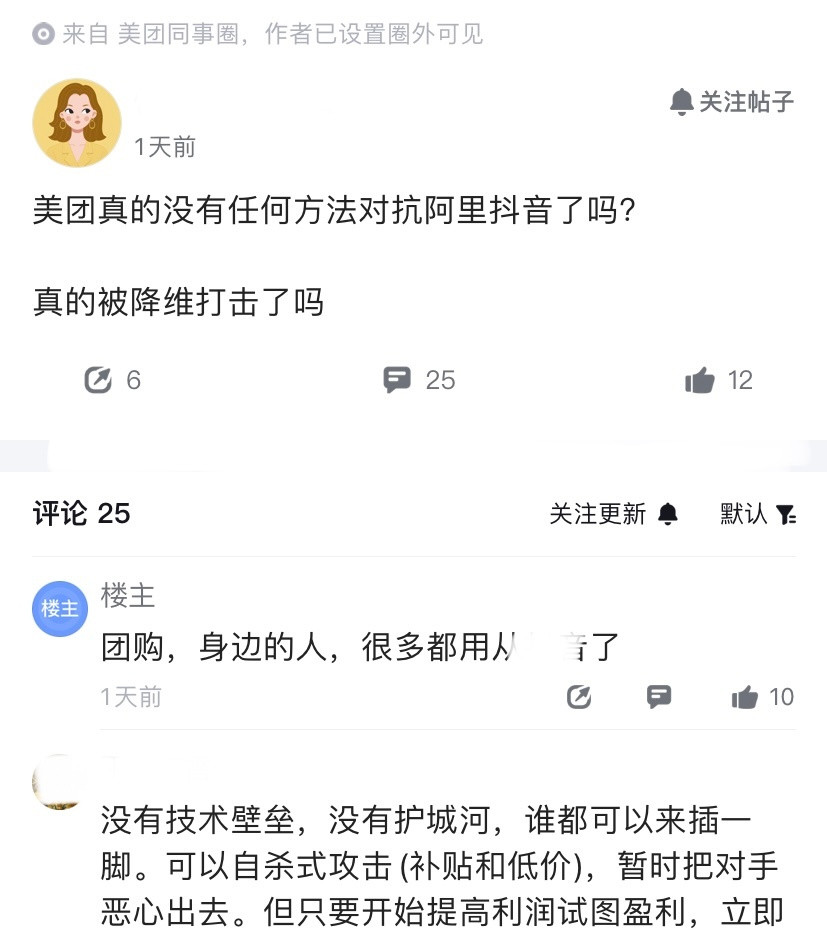The image size is (827, 935).
Task: Like the main post with the thumbs-up icon
Action: click(701, 379)
